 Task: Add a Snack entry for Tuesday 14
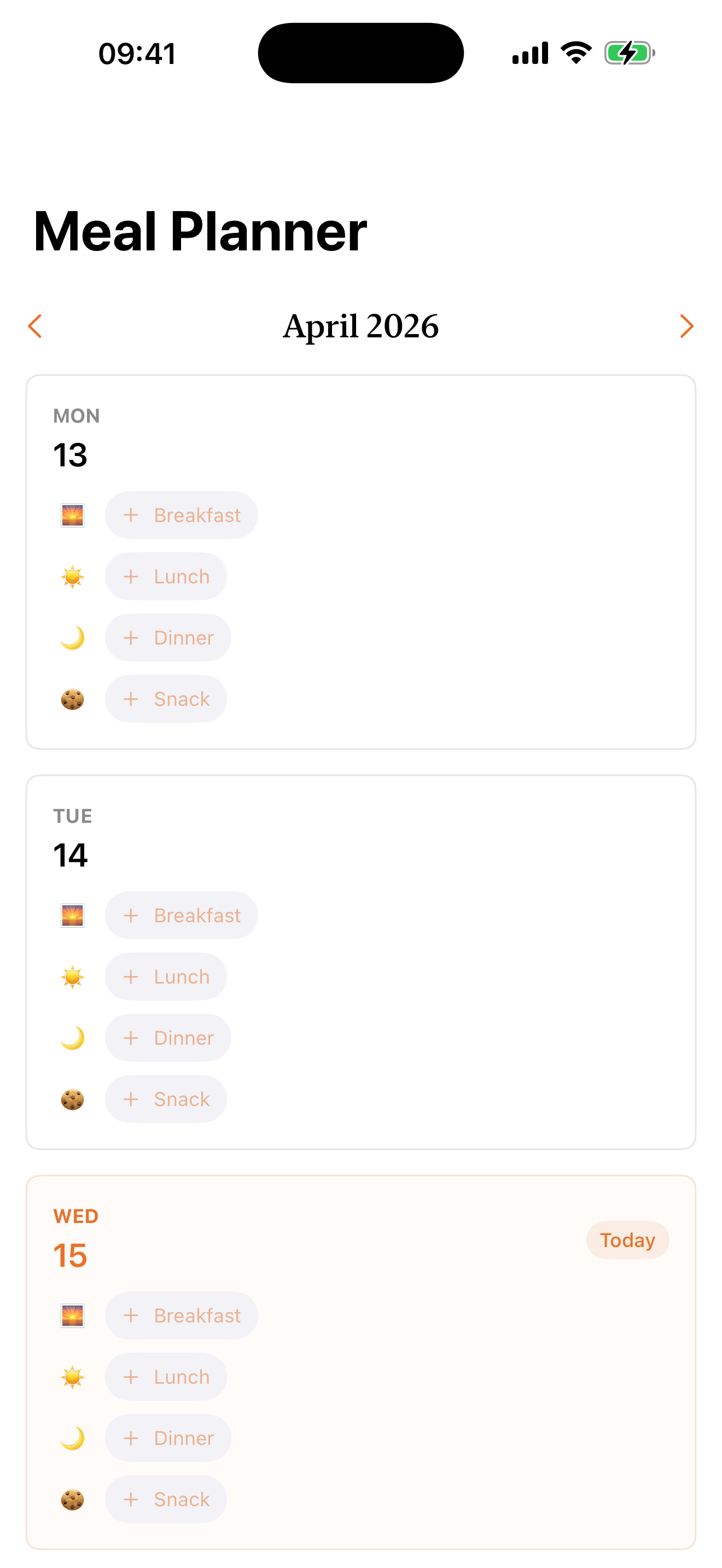(166, 1099)
